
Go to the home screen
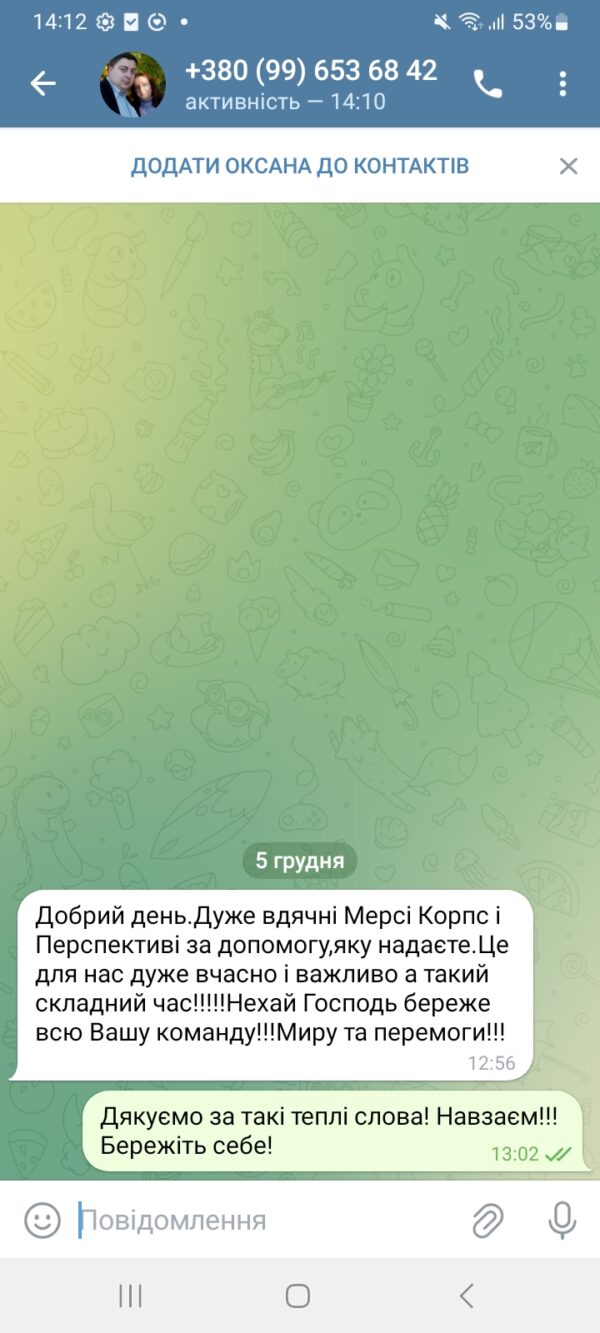point(298,1296)
